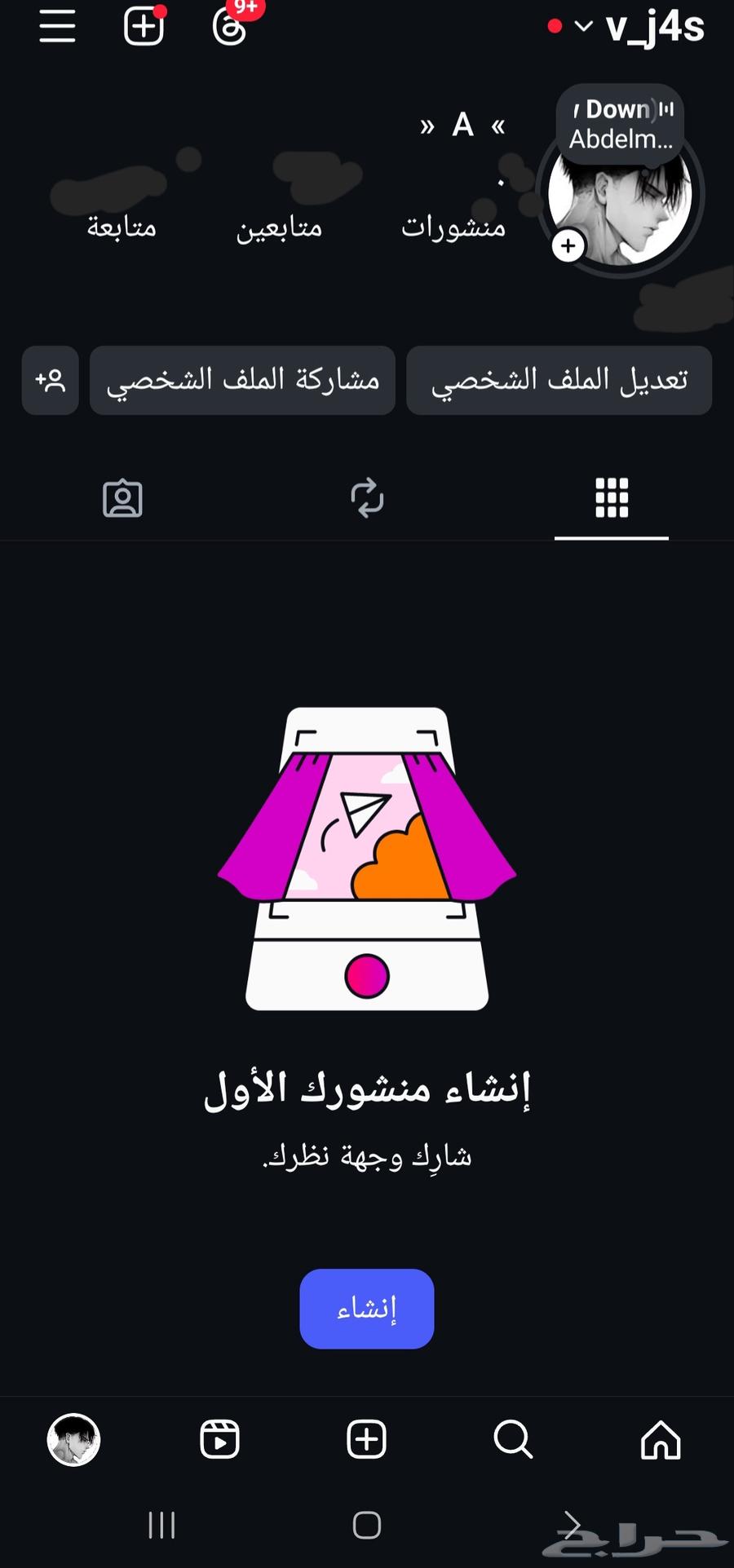The image size is (734, 1568).
Task: Open Reels from the bottom navigation bar
Action: 220,1441
